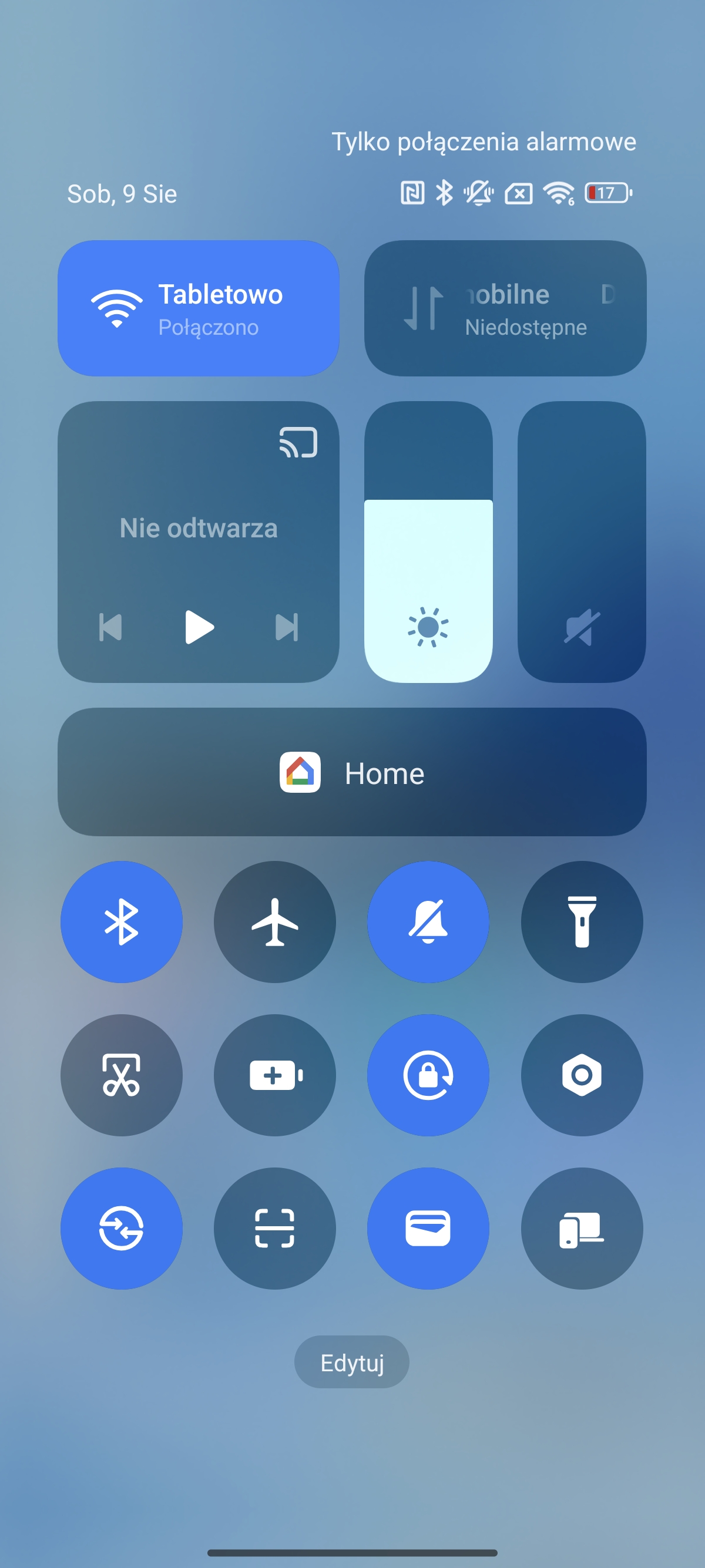Enable airplane mode
705x1568 pixels.
(x=274, y=921)
